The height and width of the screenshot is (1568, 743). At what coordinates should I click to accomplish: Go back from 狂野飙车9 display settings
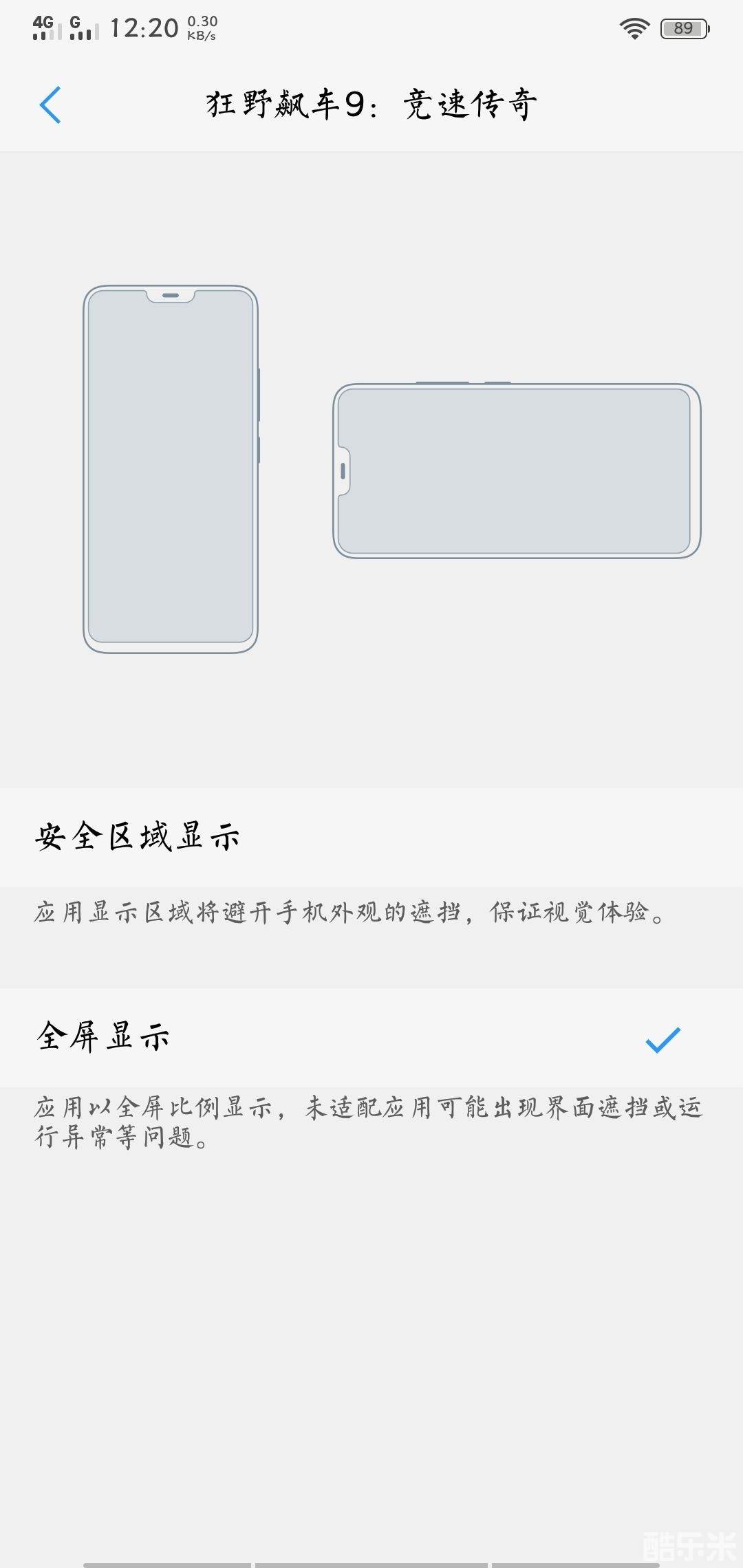[x=50, y=105]
